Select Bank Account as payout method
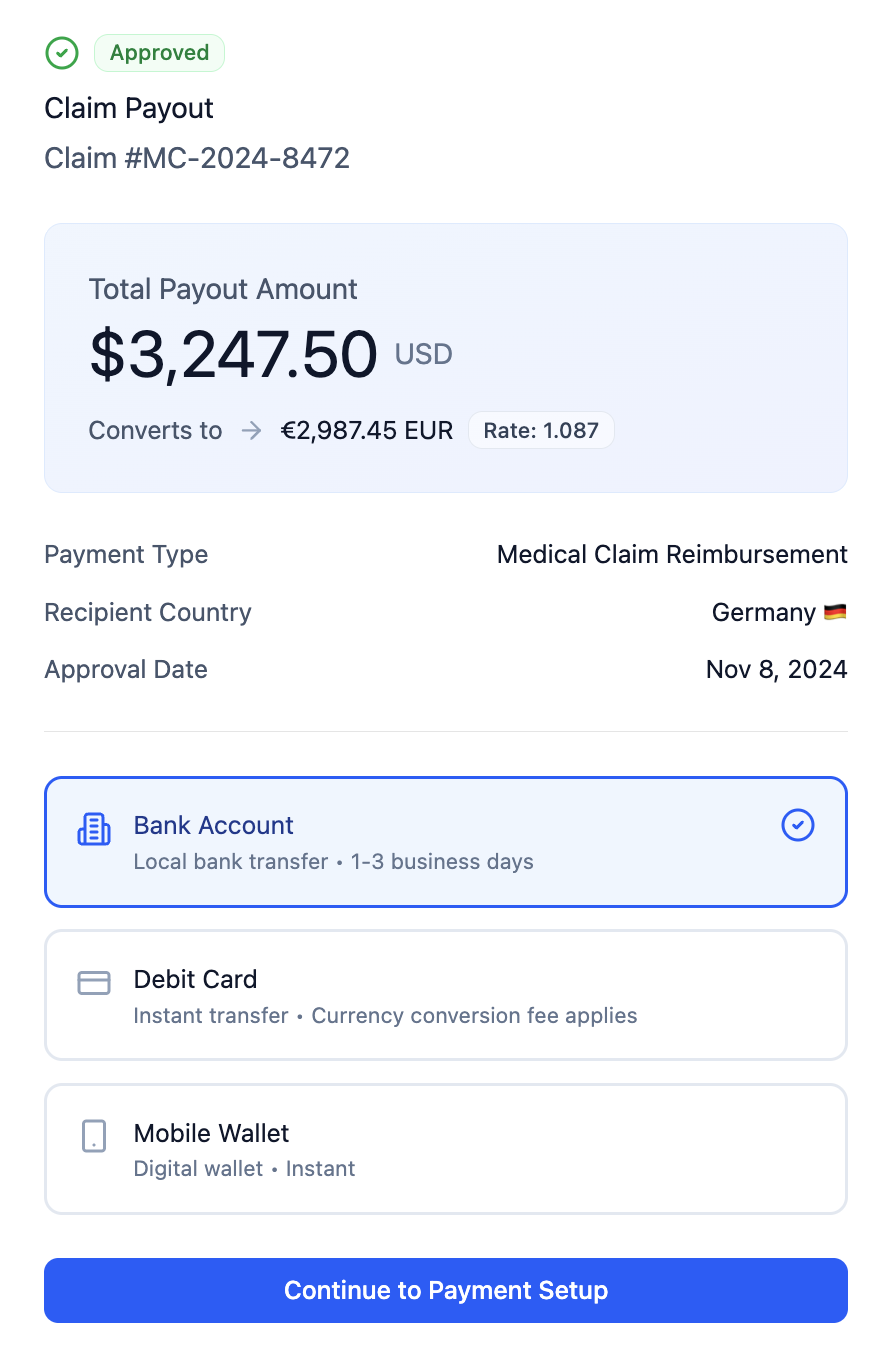Viewport: 888px width, 1348px height. (x=445, y=841)
